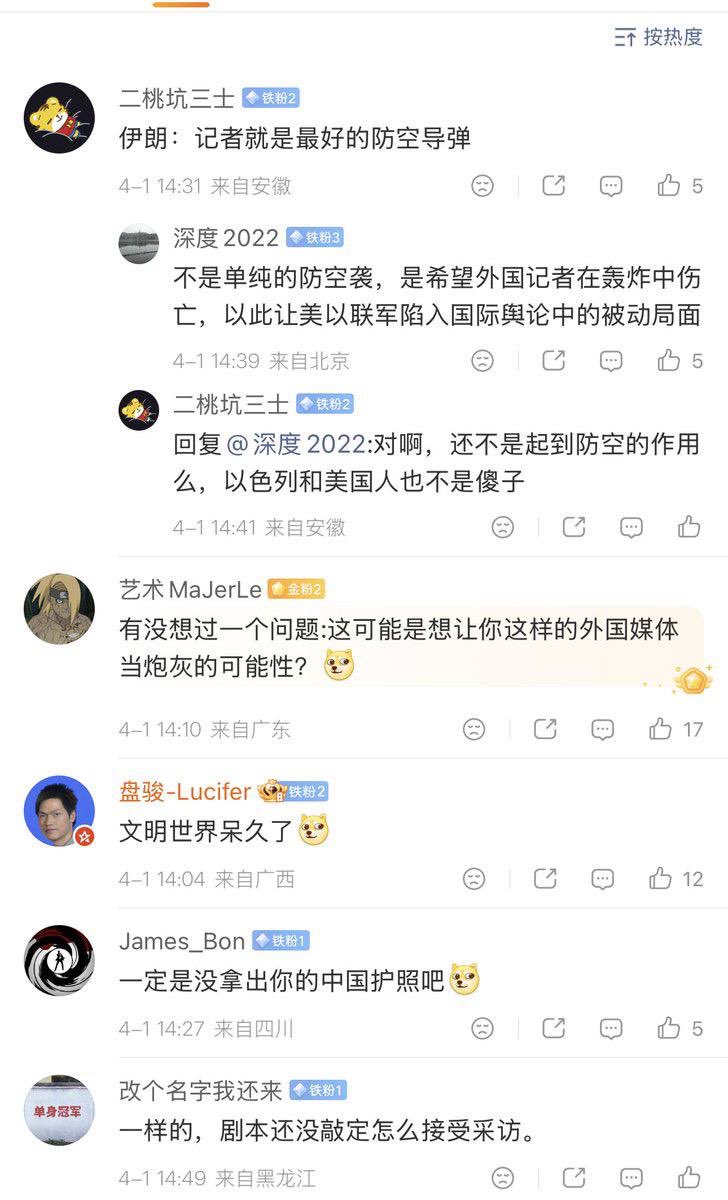Dislike 深度2022's reply
This screenshot has height=1200, width=728.
(x=483, y=361)
